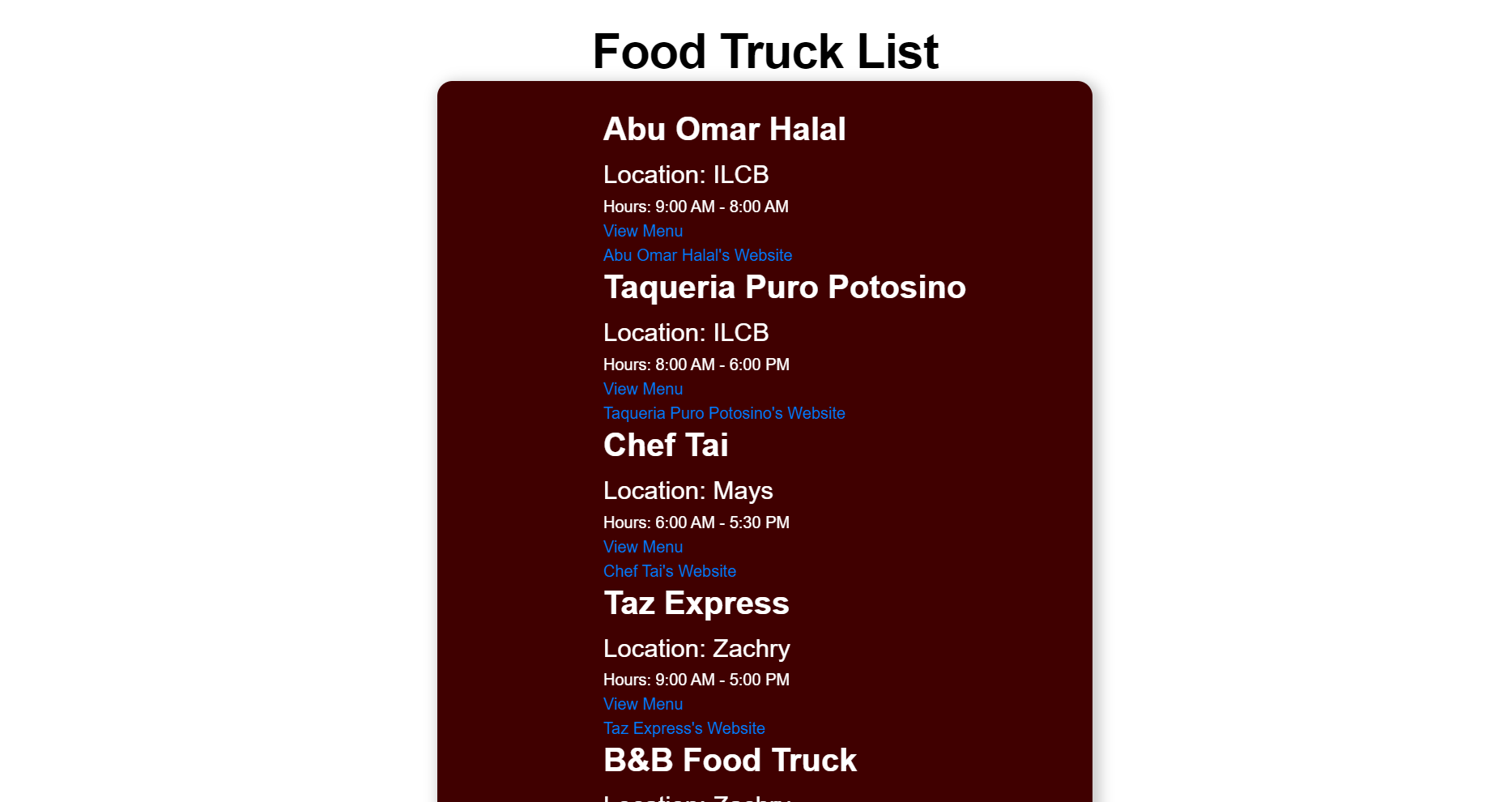Select View Menu for Taz Express
Viewport: 1512px width, 802px height.
pyautogui.click(x=643, y=704)
